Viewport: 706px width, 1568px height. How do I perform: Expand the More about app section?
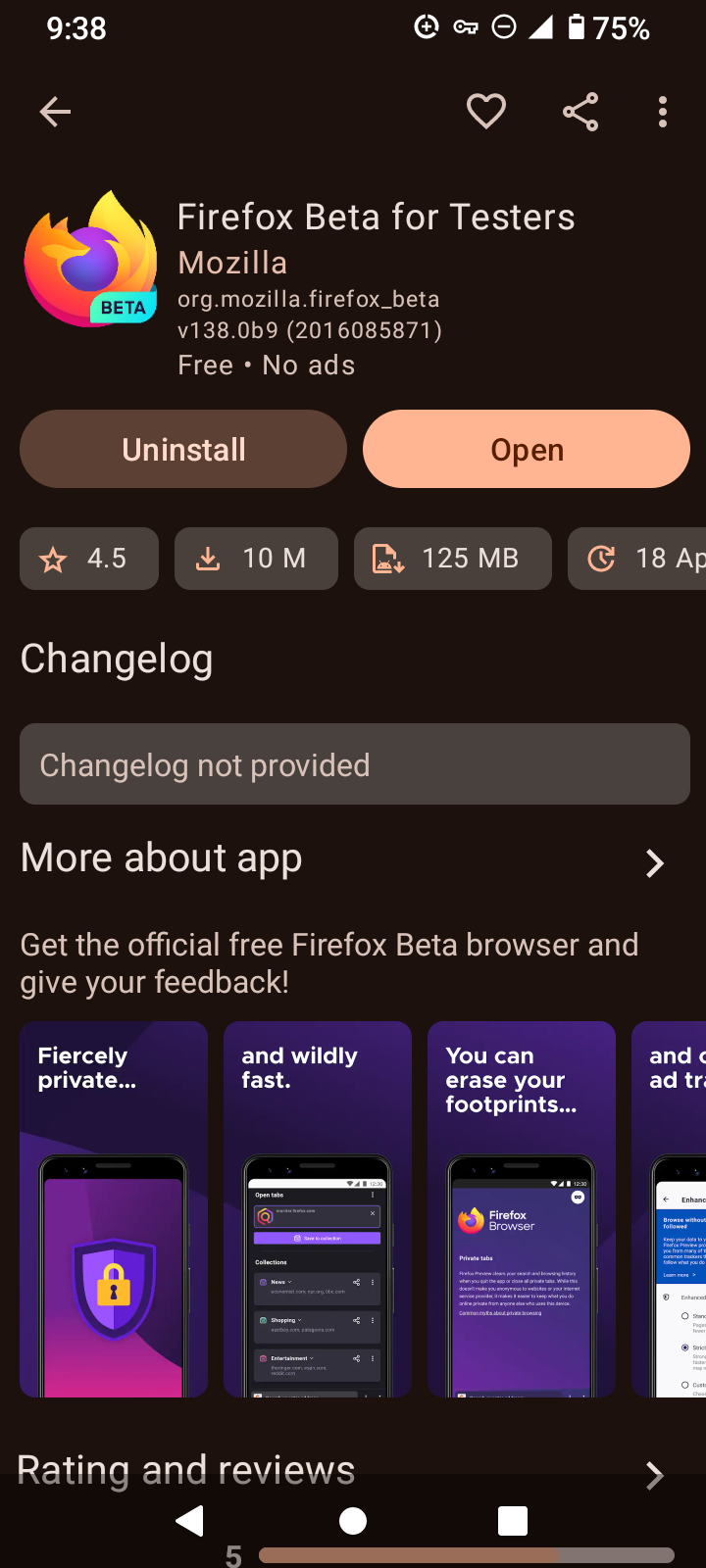pyautogui.click(x=654, y=862)
